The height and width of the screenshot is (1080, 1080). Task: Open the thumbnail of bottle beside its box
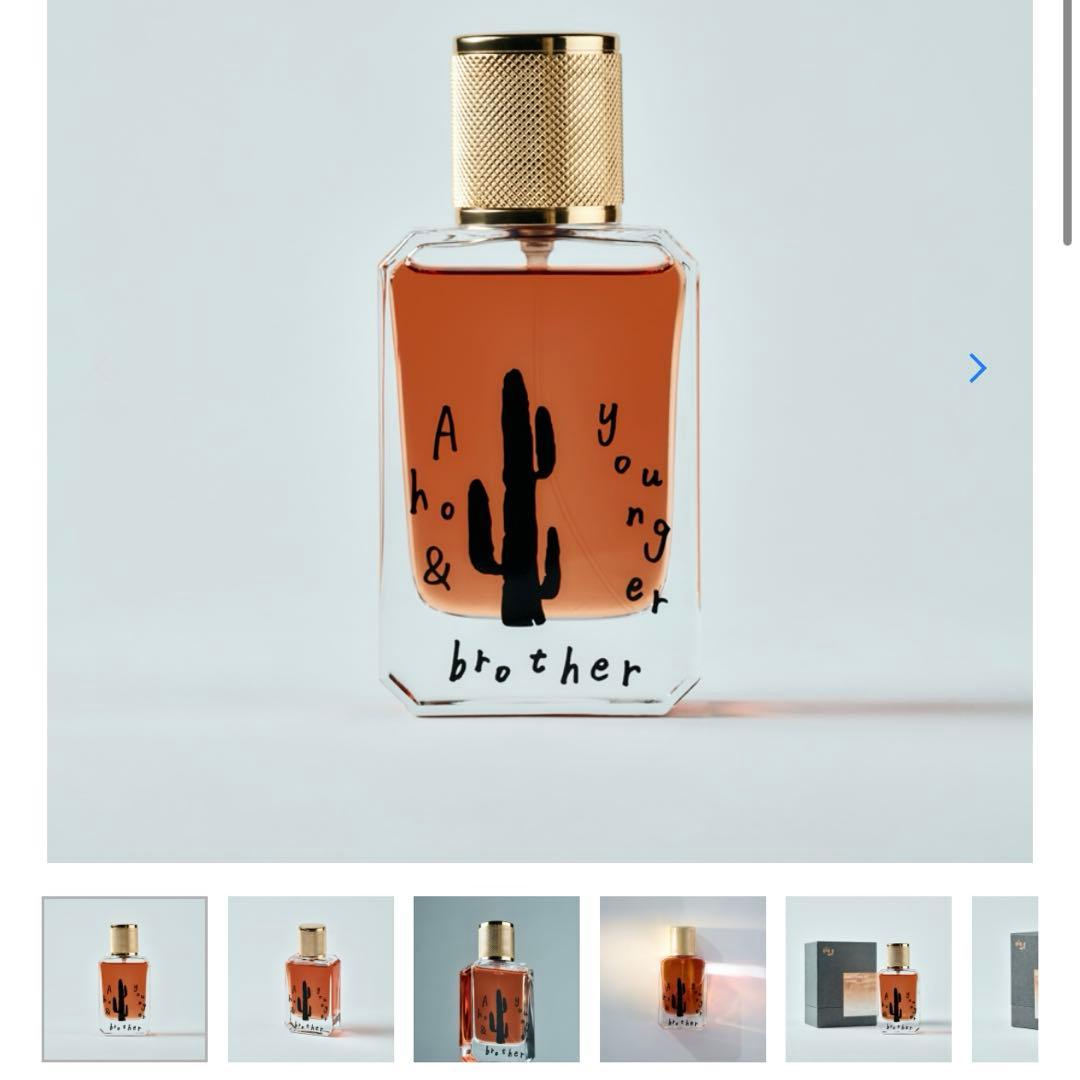coord(868,978)
